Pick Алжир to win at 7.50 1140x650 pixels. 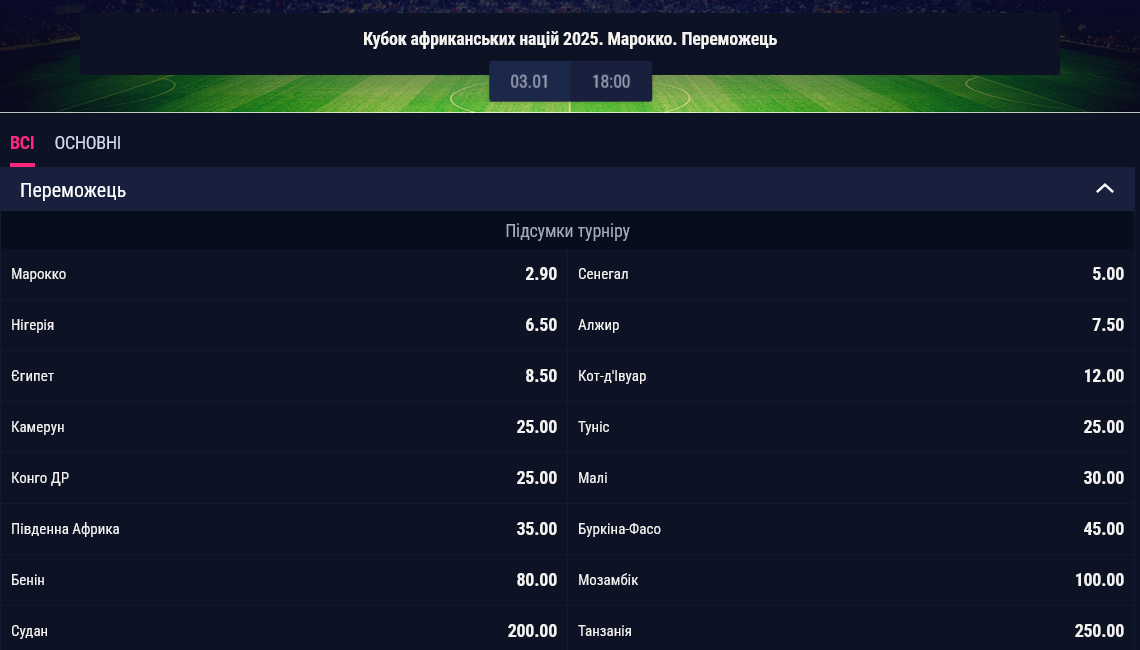[851, 325]
